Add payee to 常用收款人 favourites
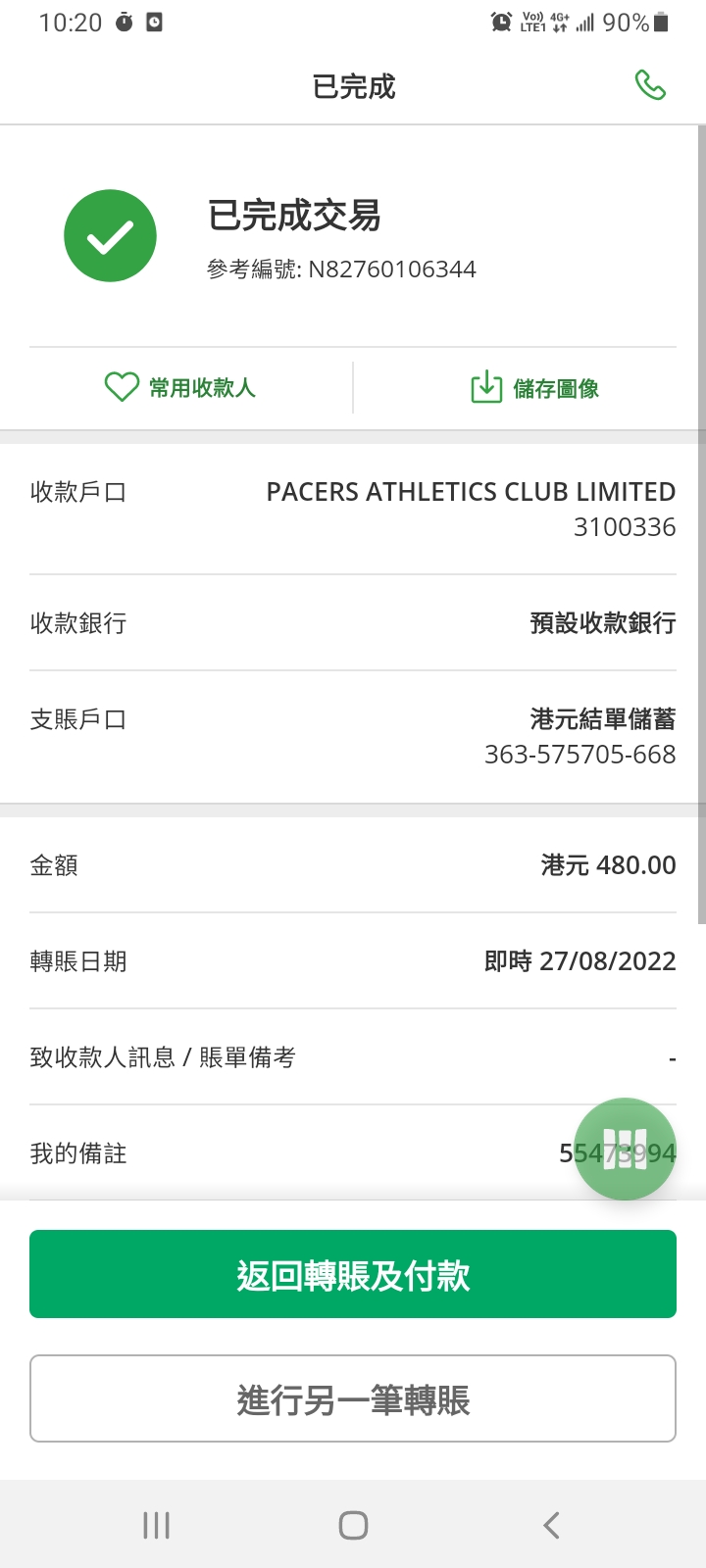The width and height of the screenshot is (706, 1568). pos(180,388)
